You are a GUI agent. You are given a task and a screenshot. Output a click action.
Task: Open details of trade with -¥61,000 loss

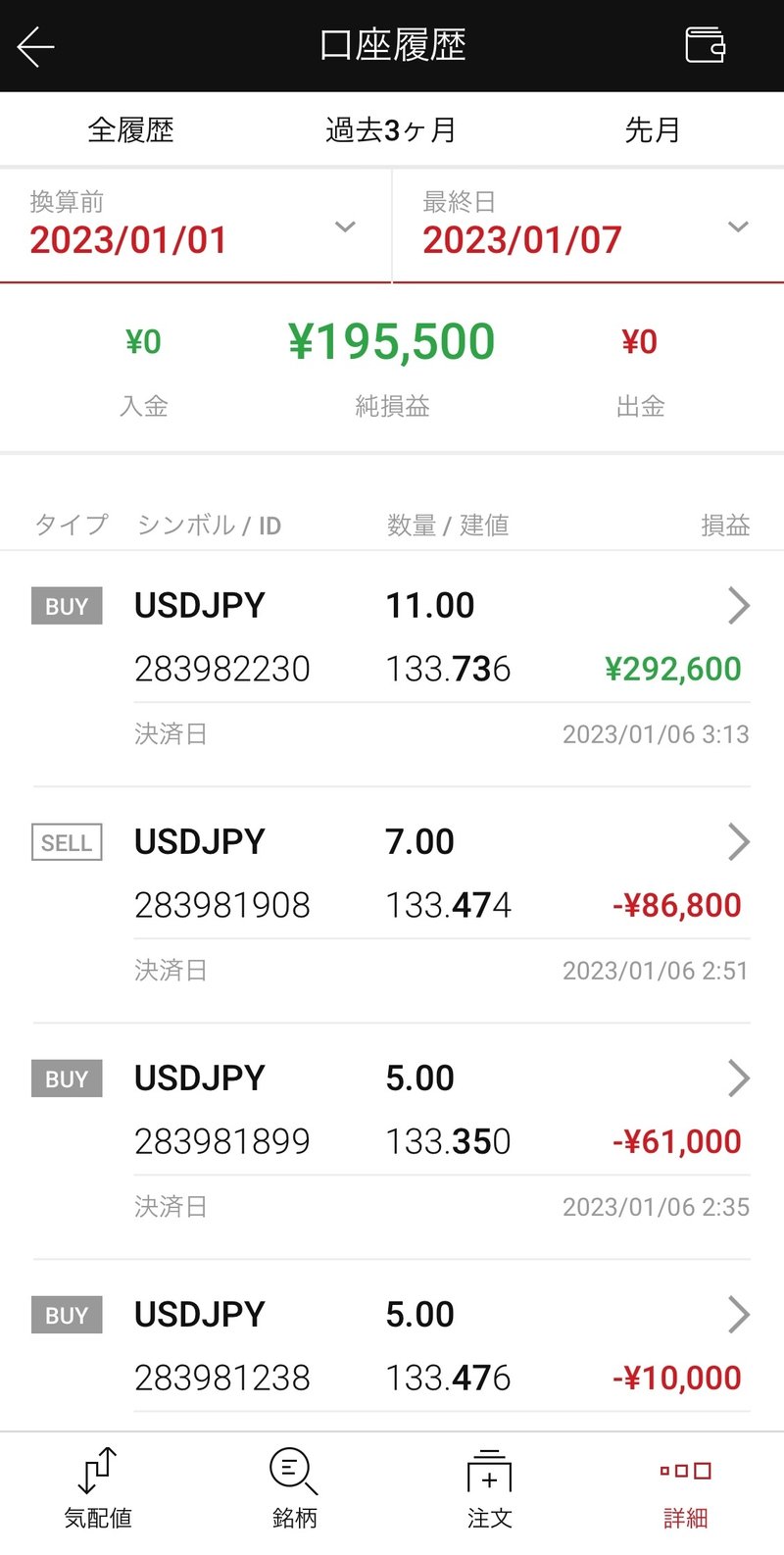(740, 1078)
